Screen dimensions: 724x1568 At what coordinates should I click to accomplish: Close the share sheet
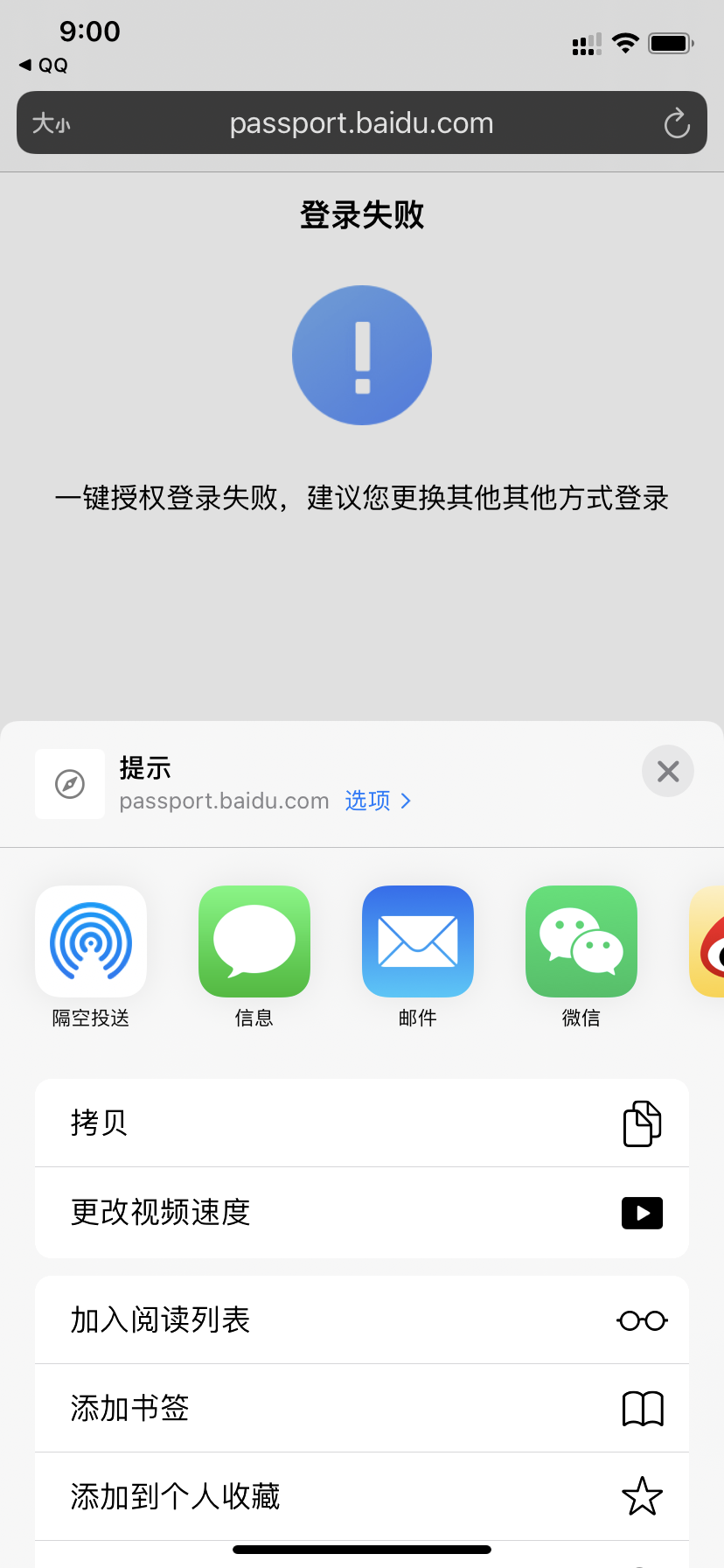[667, 771]
